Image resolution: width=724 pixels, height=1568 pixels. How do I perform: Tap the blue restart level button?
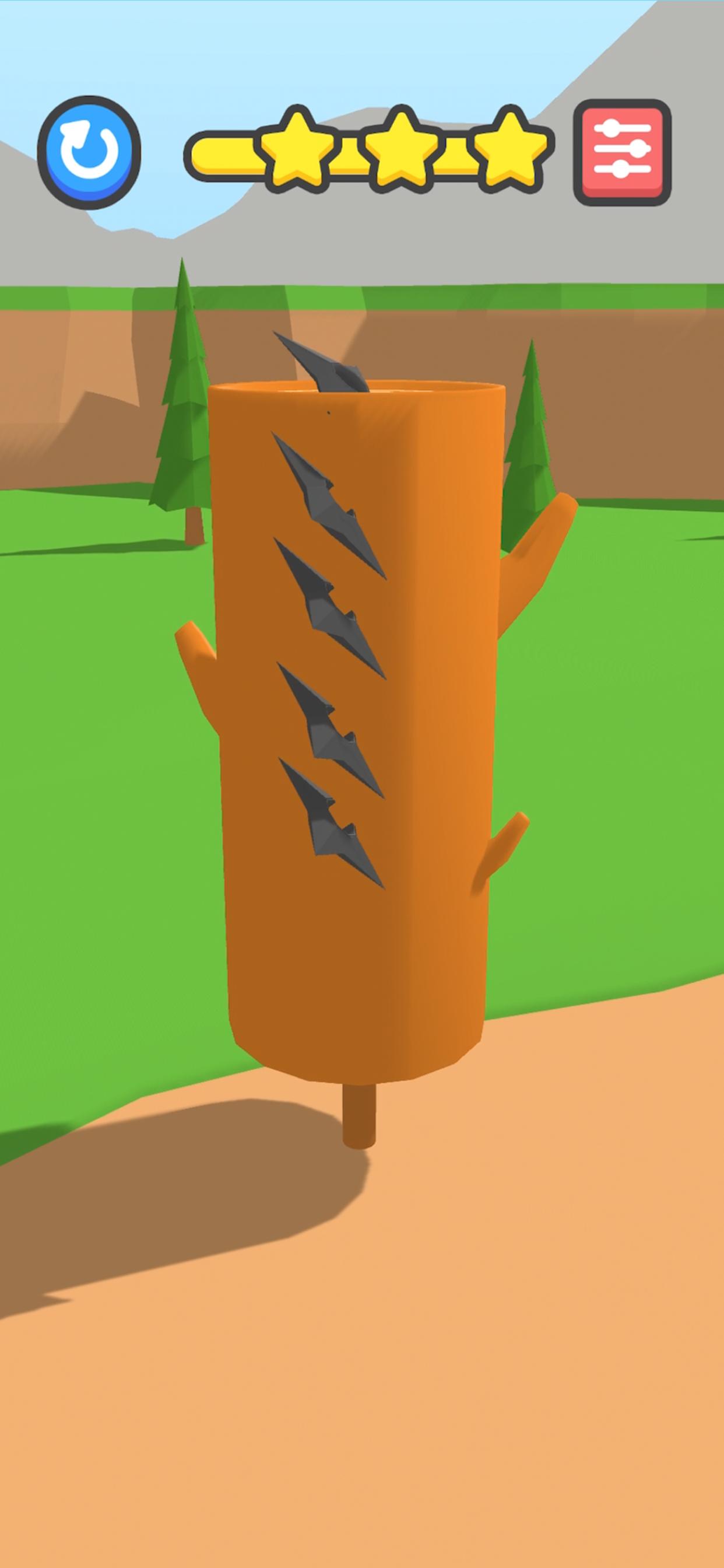(89, 152)
